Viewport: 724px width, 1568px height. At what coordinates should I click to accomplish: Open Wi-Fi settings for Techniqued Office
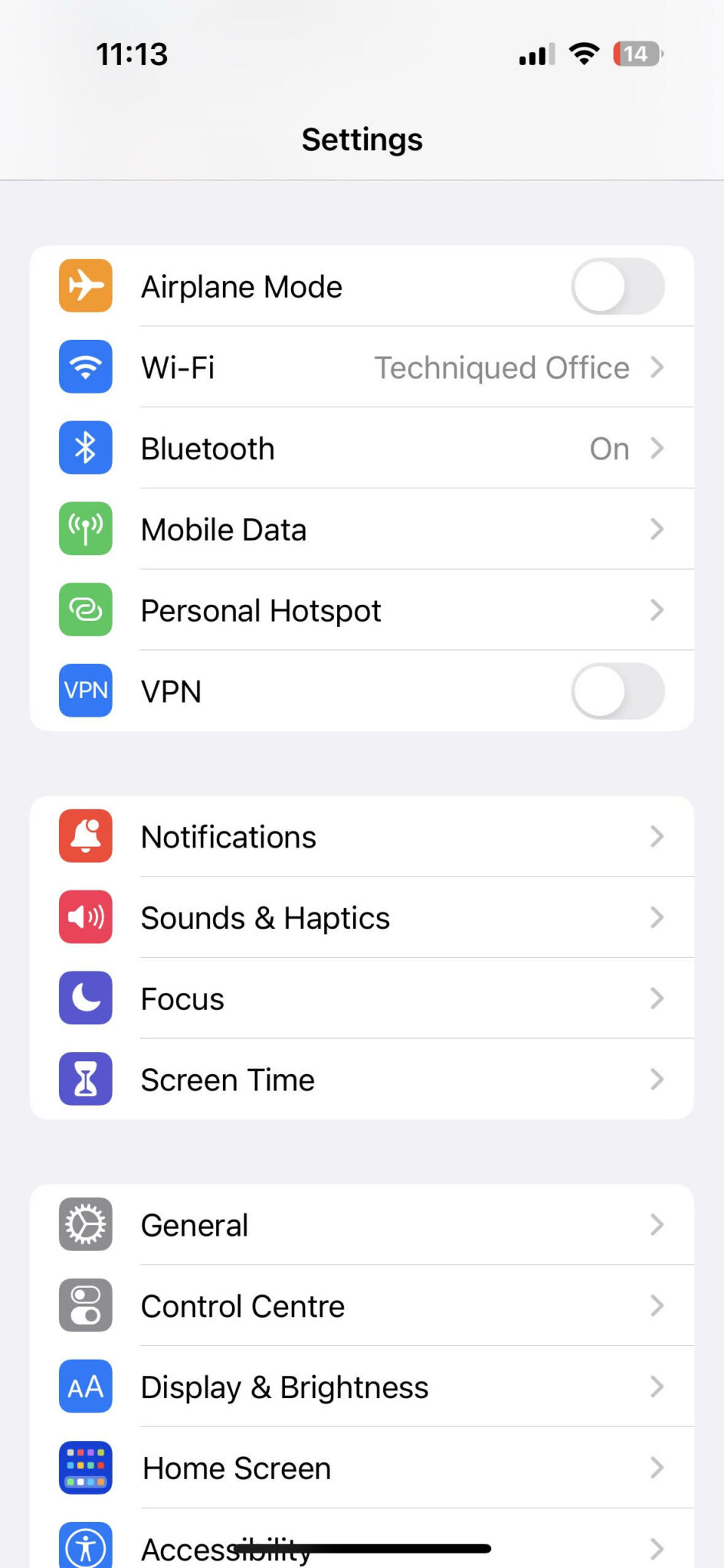tap(362, 367)
